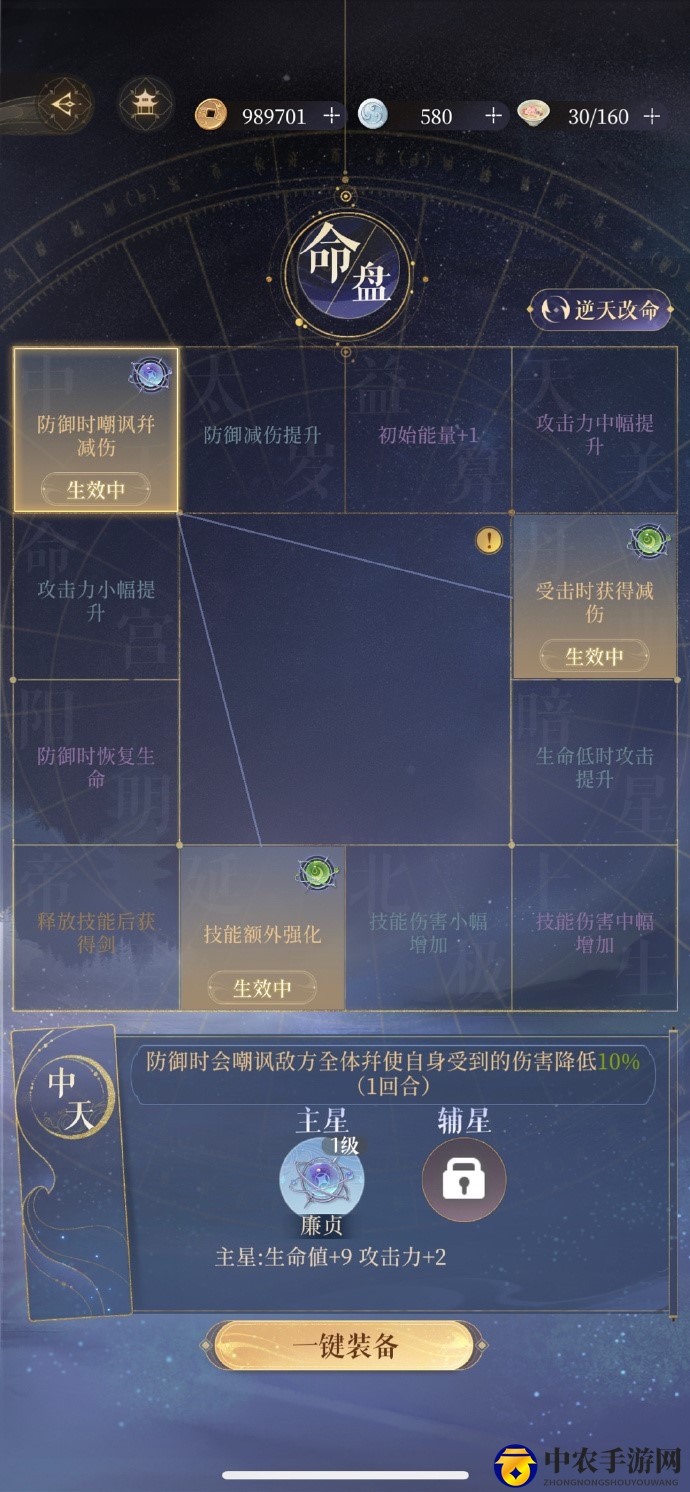Choose the 初始能量+1 tile

coord(428,435)
